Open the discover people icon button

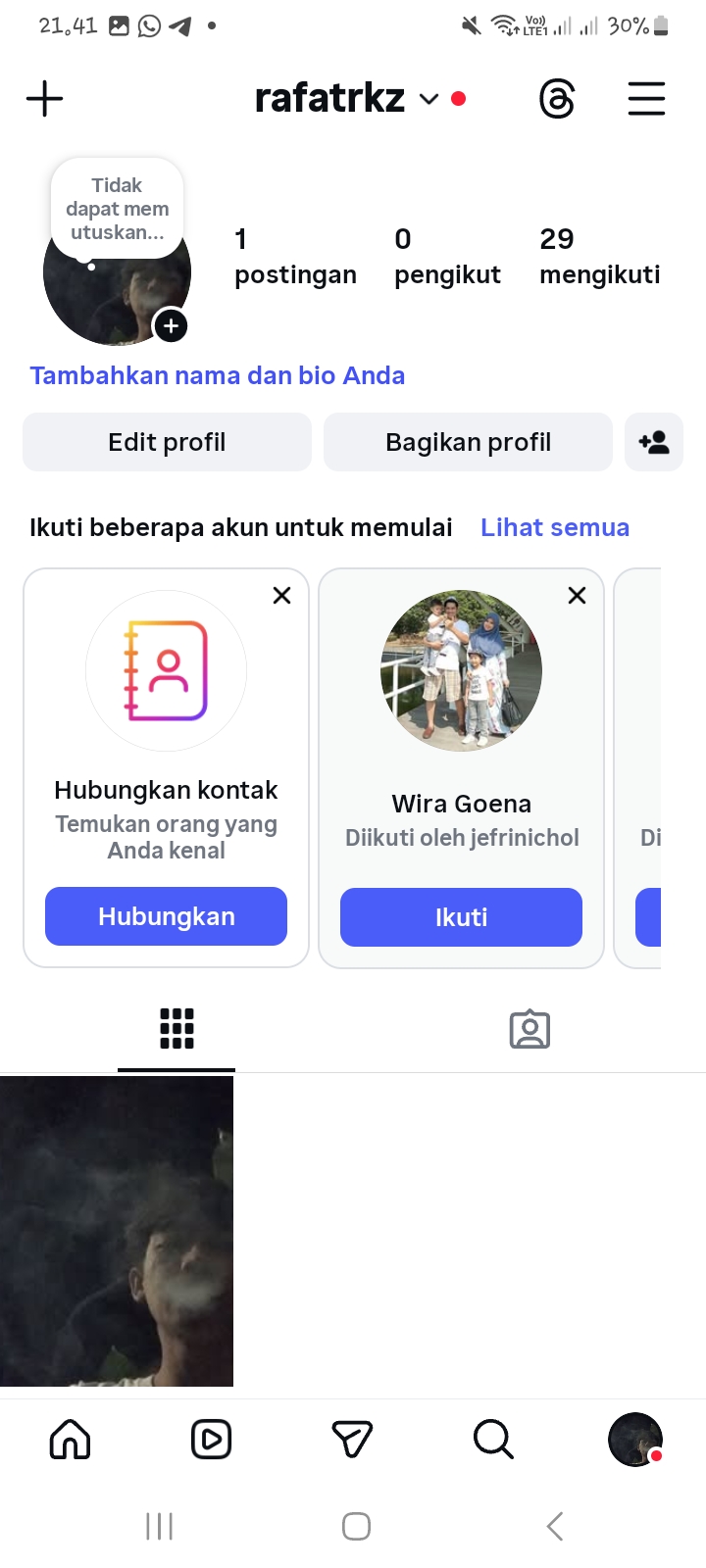pyautogui.click(x=654, y=442)
